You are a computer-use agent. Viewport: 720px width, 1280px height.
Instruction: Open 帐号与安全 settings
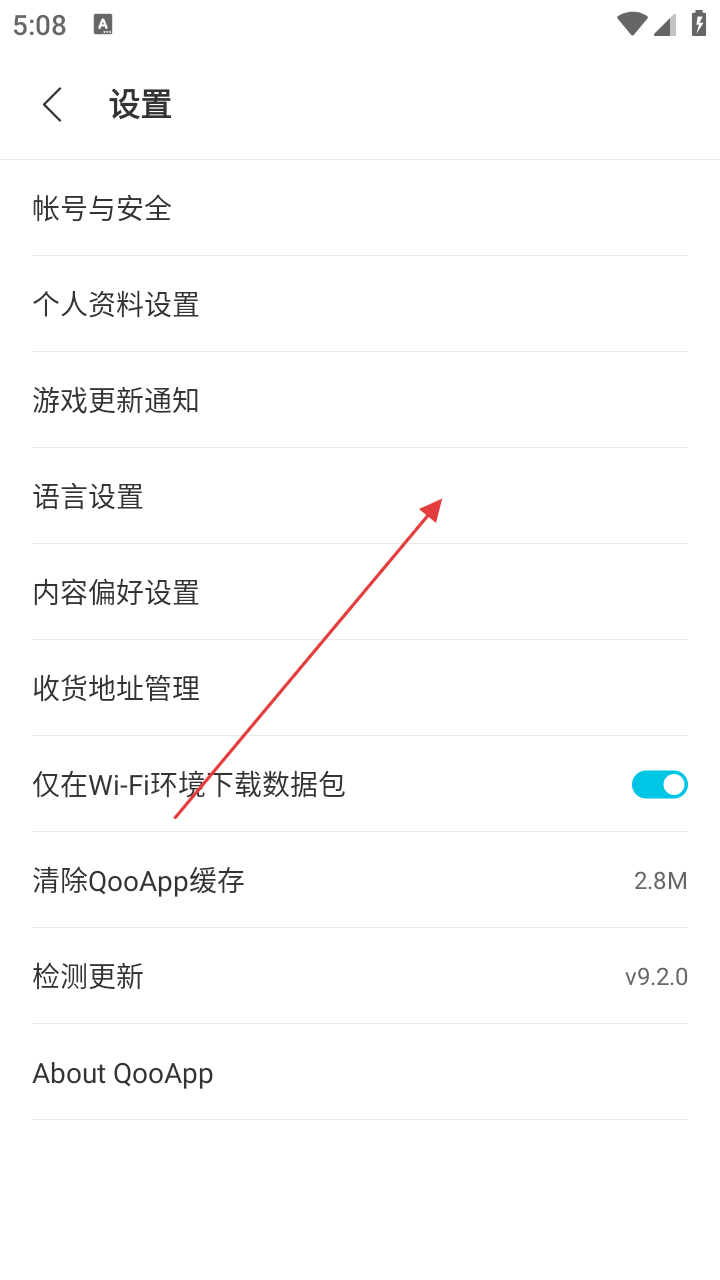(102, 208)
